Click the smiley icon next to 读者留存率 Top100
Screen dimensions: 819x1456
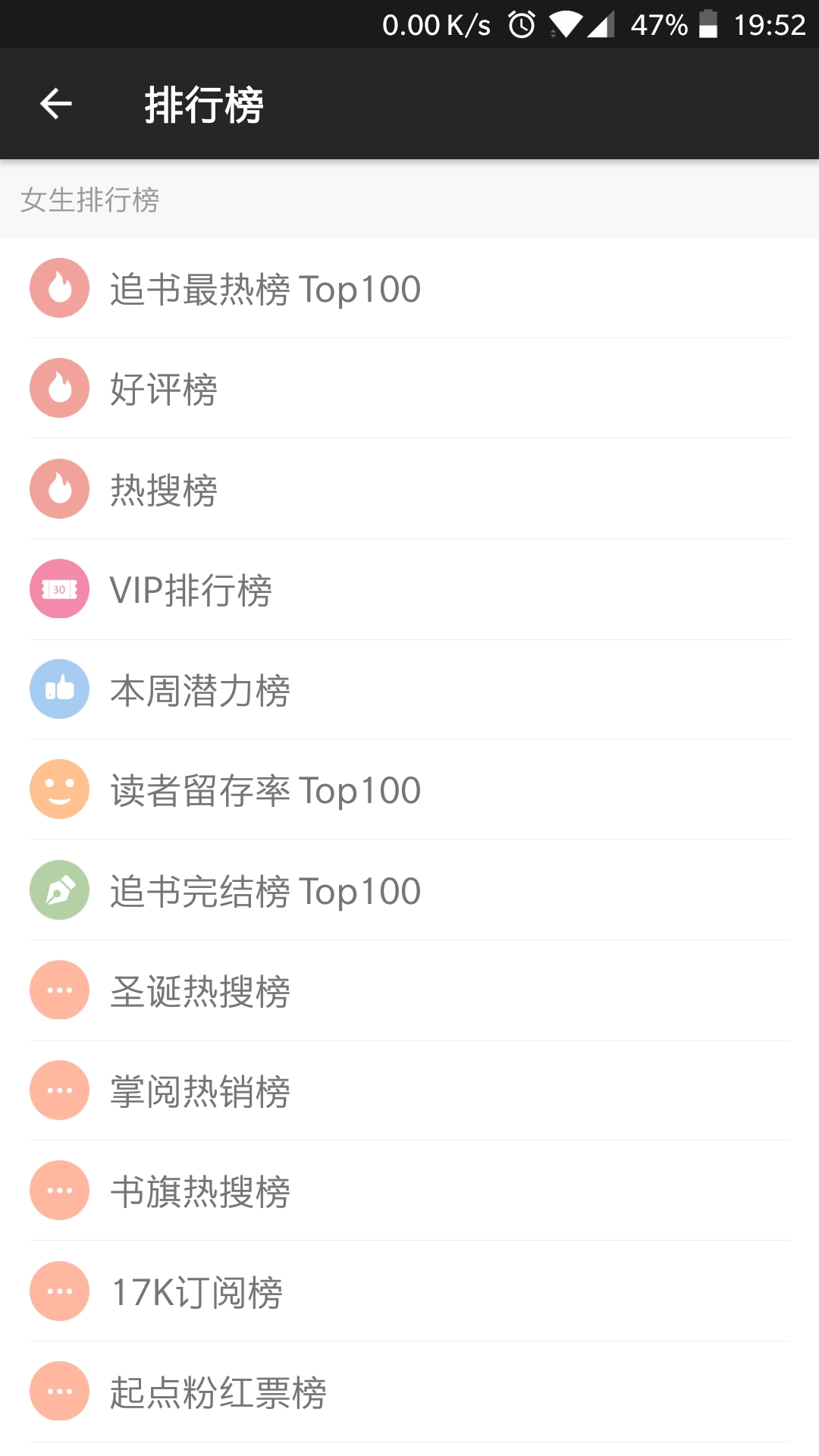[x=59, y=789]
